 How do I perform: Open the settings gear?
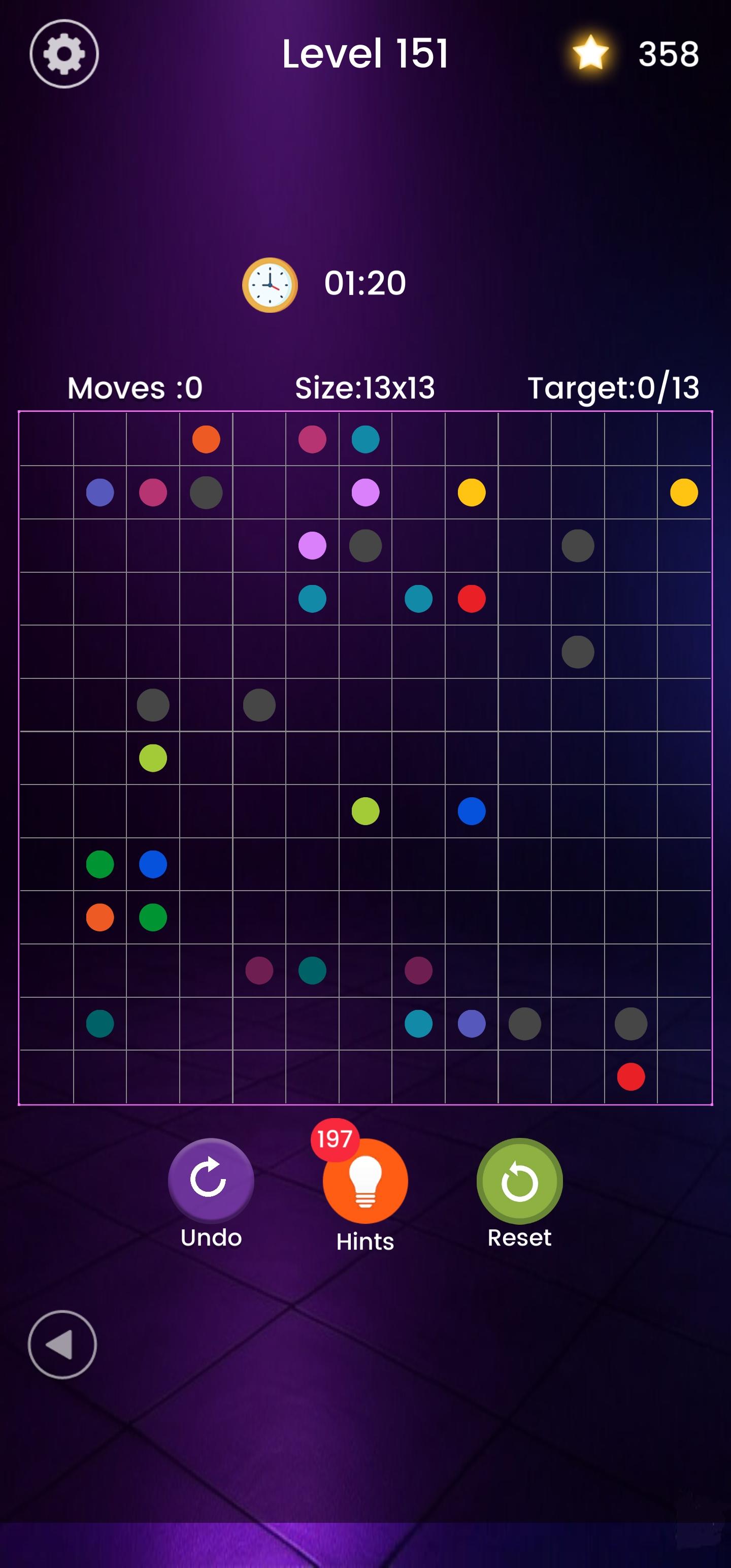point(64,53)
